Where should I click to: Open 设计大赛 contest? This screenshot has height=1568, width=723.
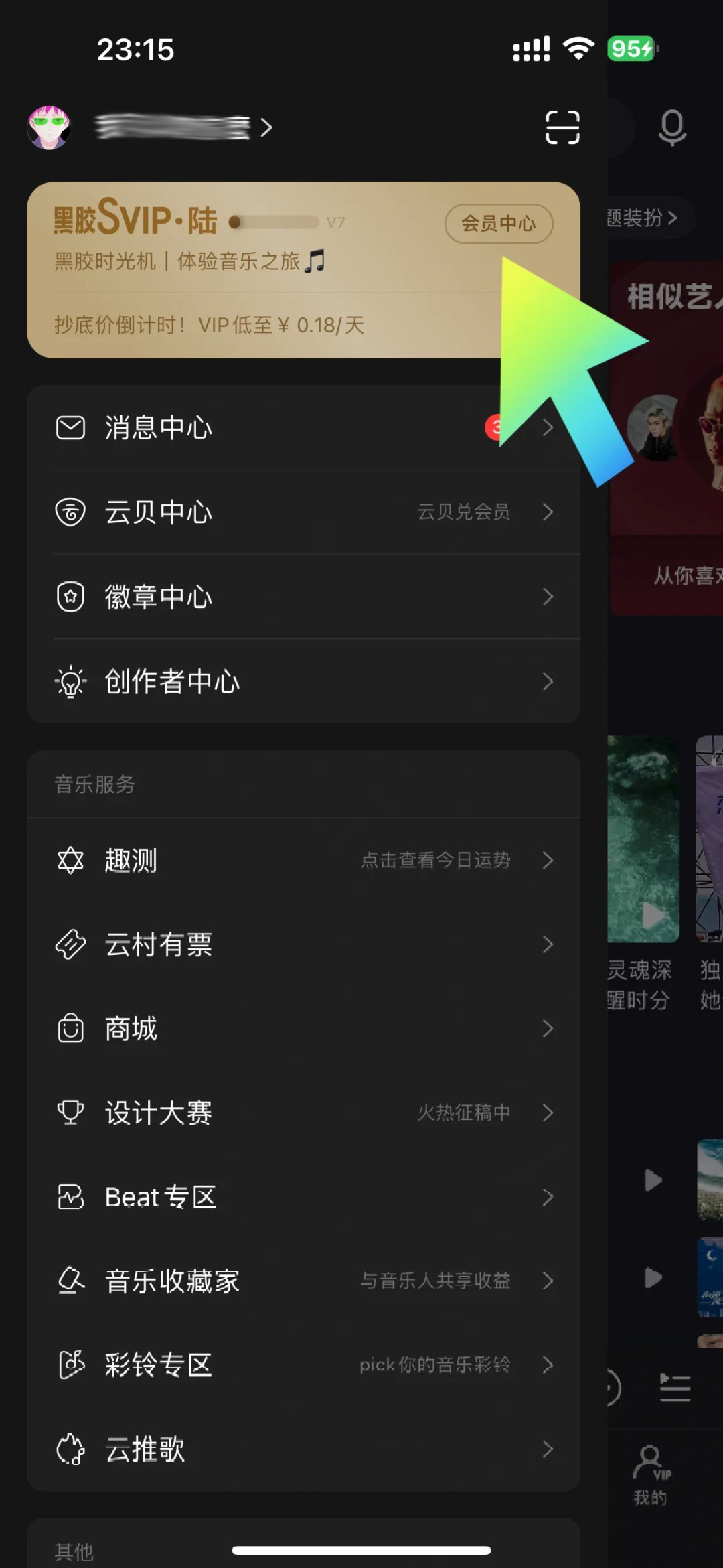pos(303,1113)
